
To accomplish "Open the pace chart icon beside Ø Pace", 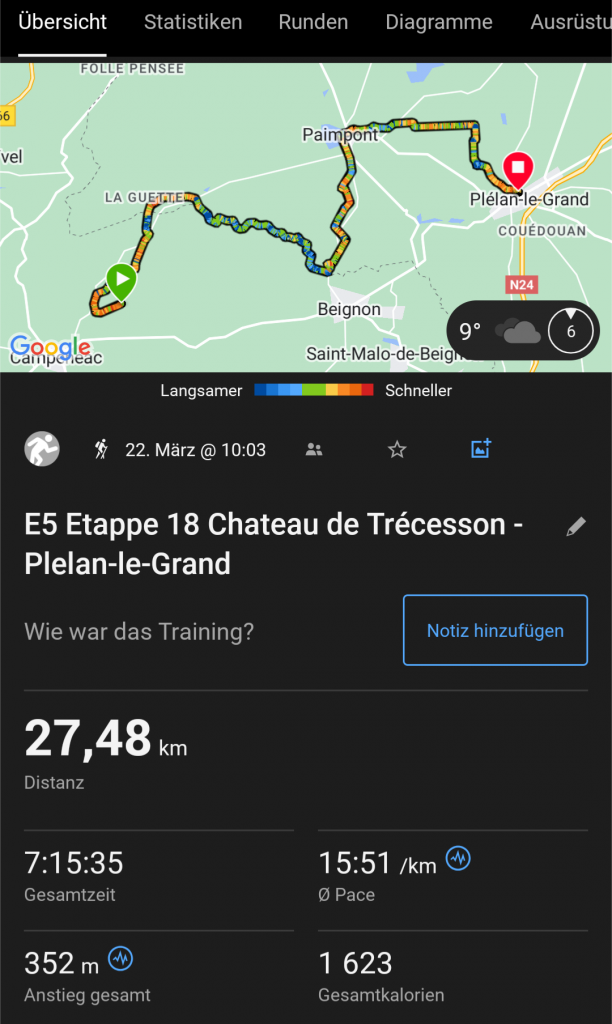I will pos(458,859).
